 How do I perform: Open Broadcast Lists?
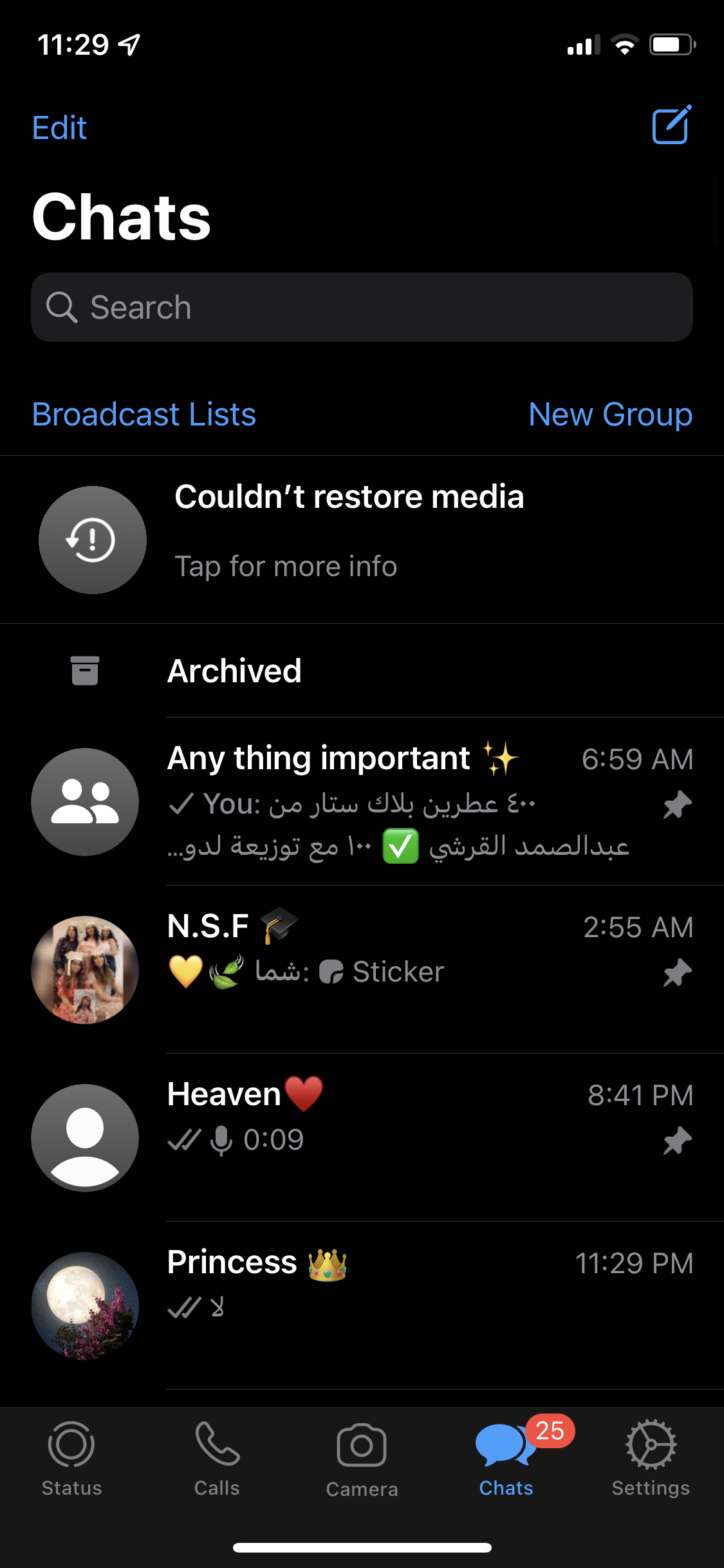[144, 414]
